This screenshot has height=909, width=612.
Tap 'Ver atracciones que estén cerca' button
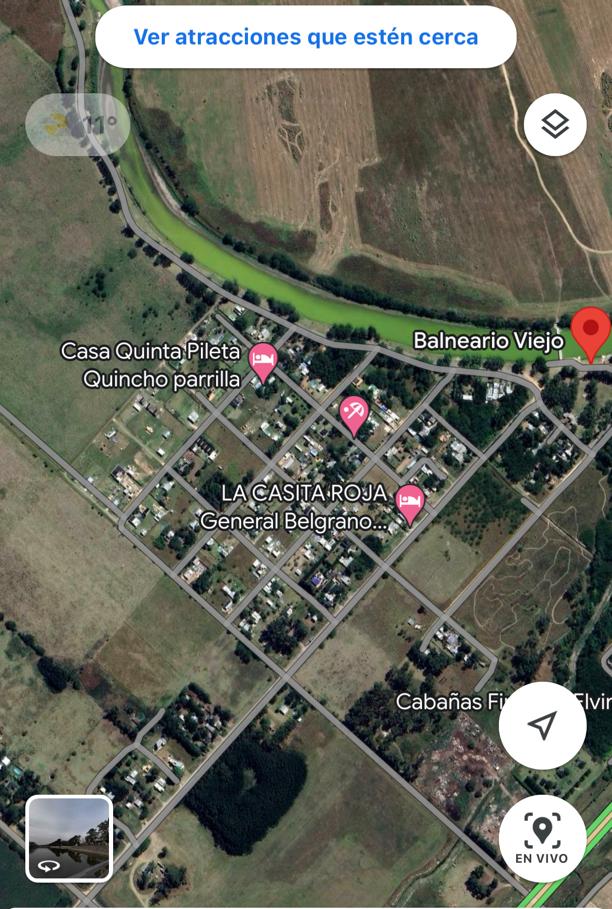click(305, 38)
